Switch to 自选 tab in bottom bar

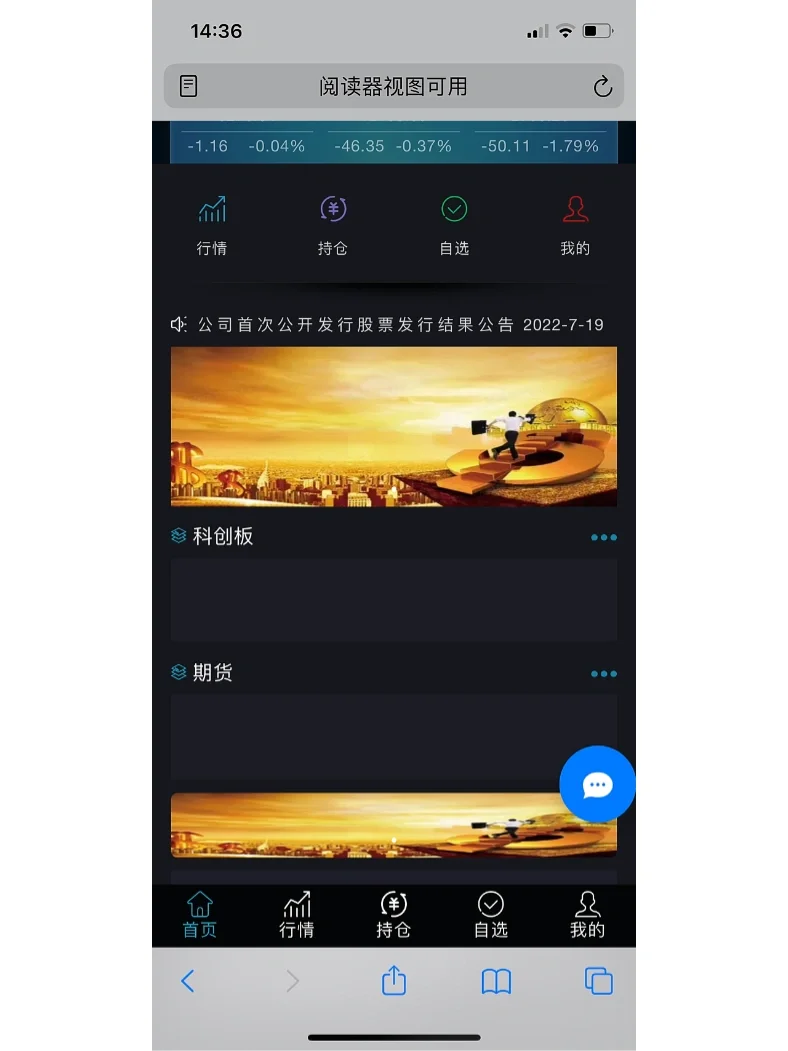tap(491, 915)
